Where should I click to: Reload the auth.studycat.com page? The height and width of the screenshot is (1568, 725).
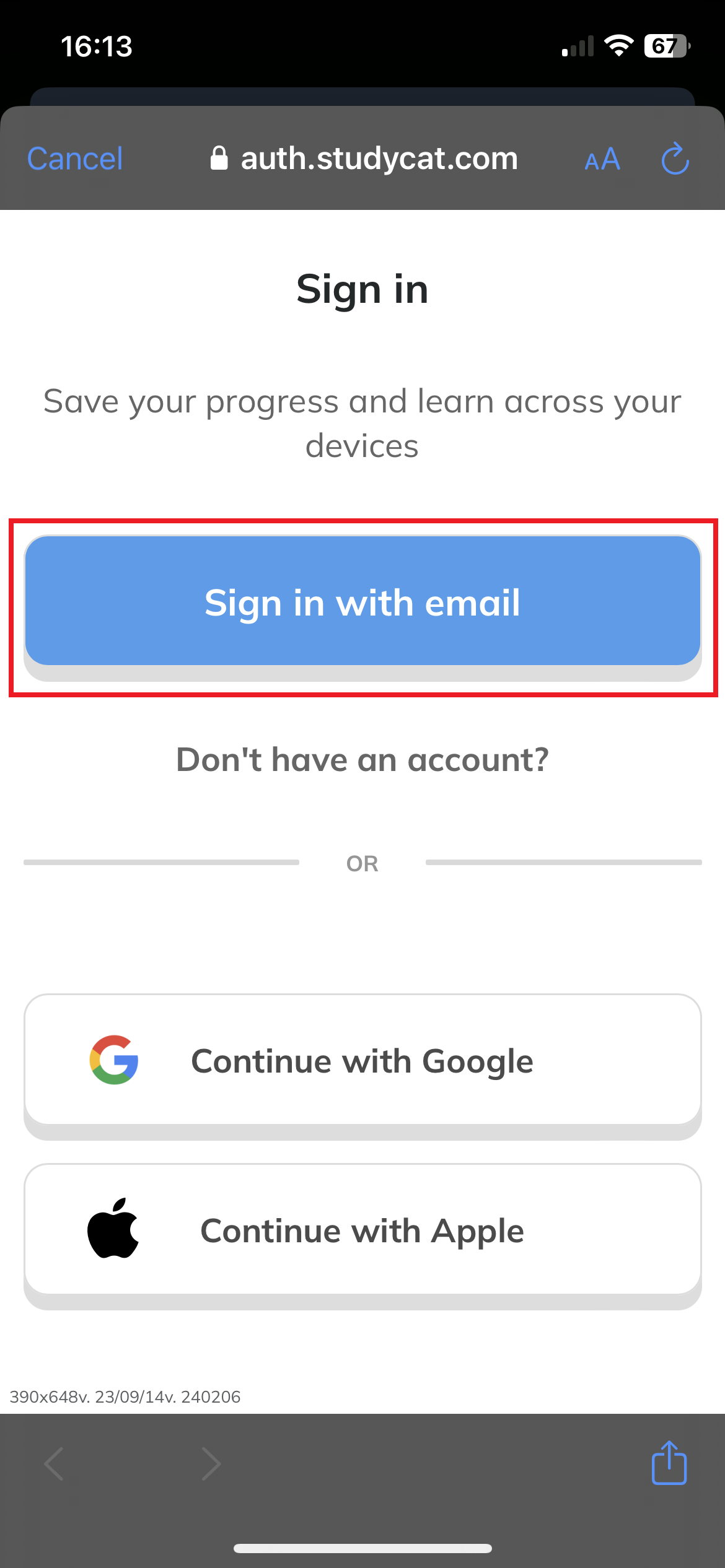[675, 159]
